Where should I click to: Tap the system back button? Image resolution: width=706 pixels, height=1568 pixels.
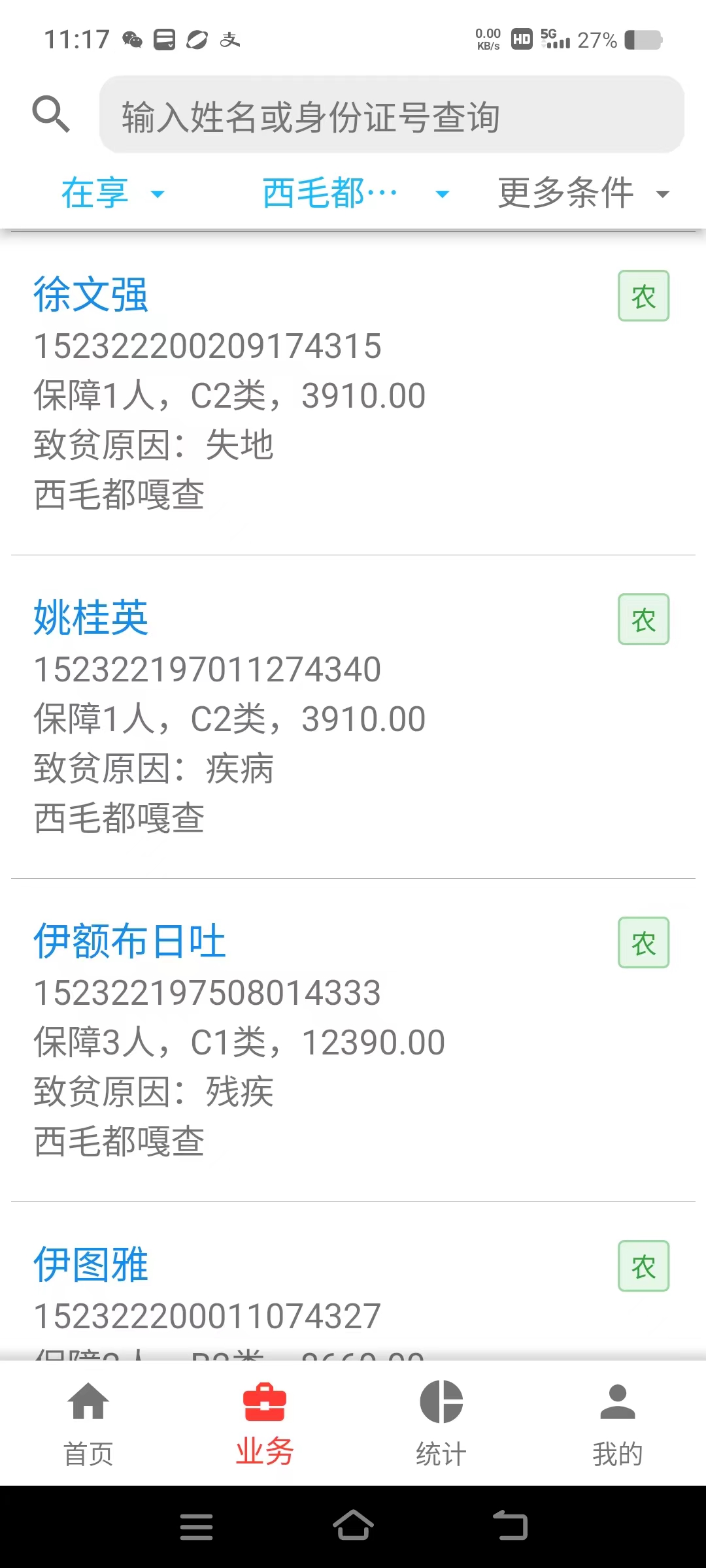(511, 1526)
